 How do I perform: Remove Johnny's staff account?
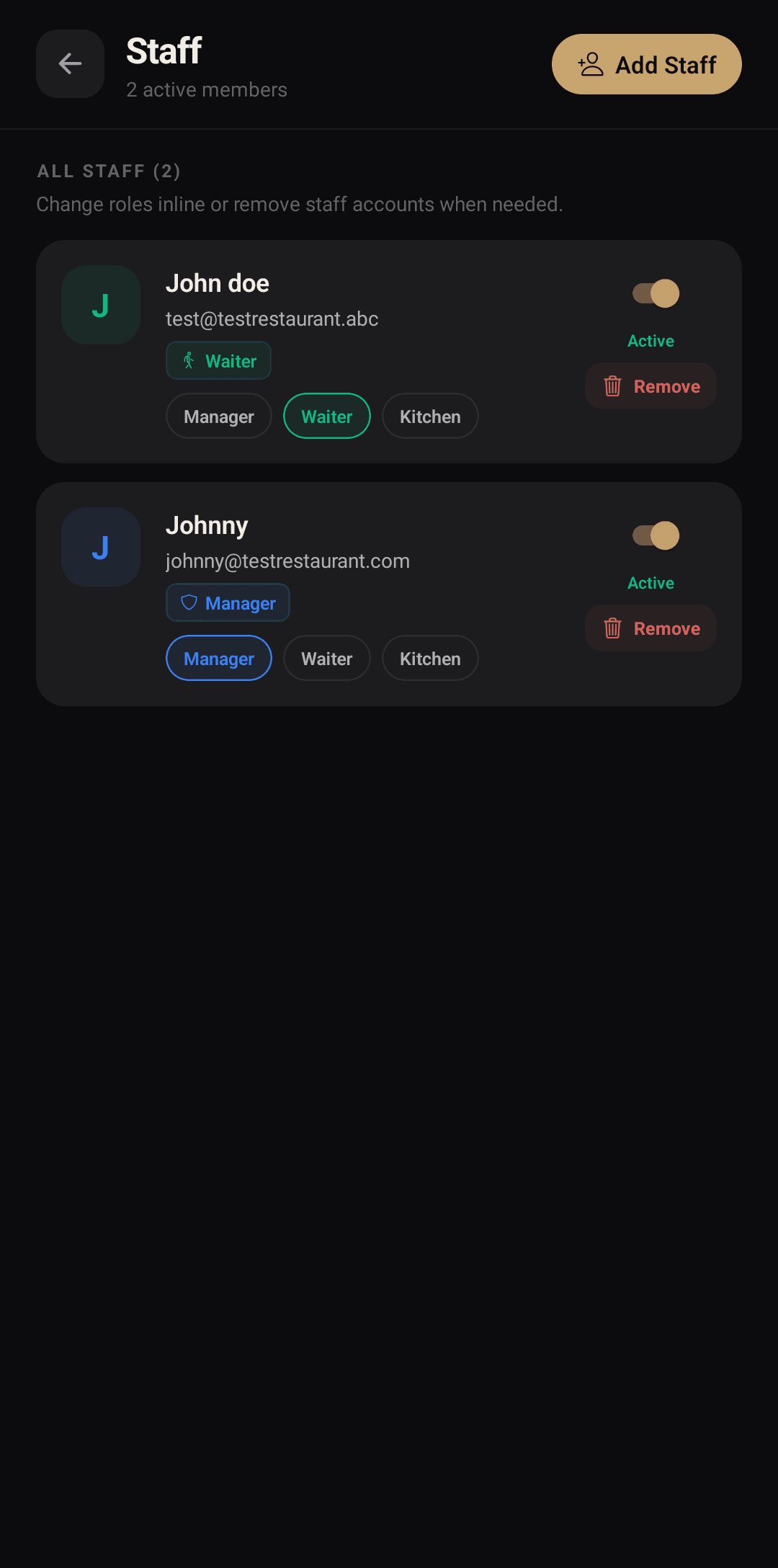click(650, 628)
